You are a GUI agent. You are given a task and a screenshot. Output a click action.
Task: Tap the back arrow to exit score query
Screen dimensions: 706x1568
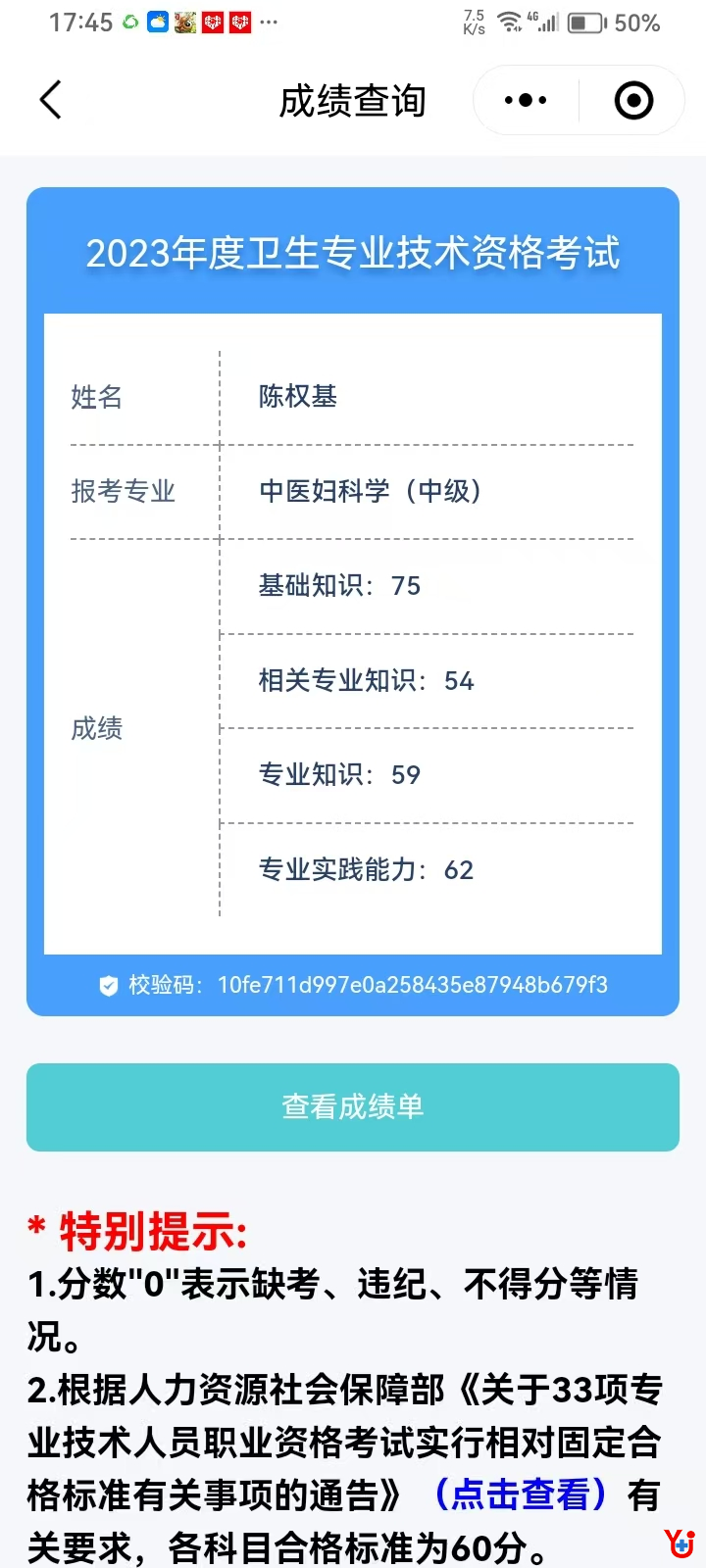(50, 100)
